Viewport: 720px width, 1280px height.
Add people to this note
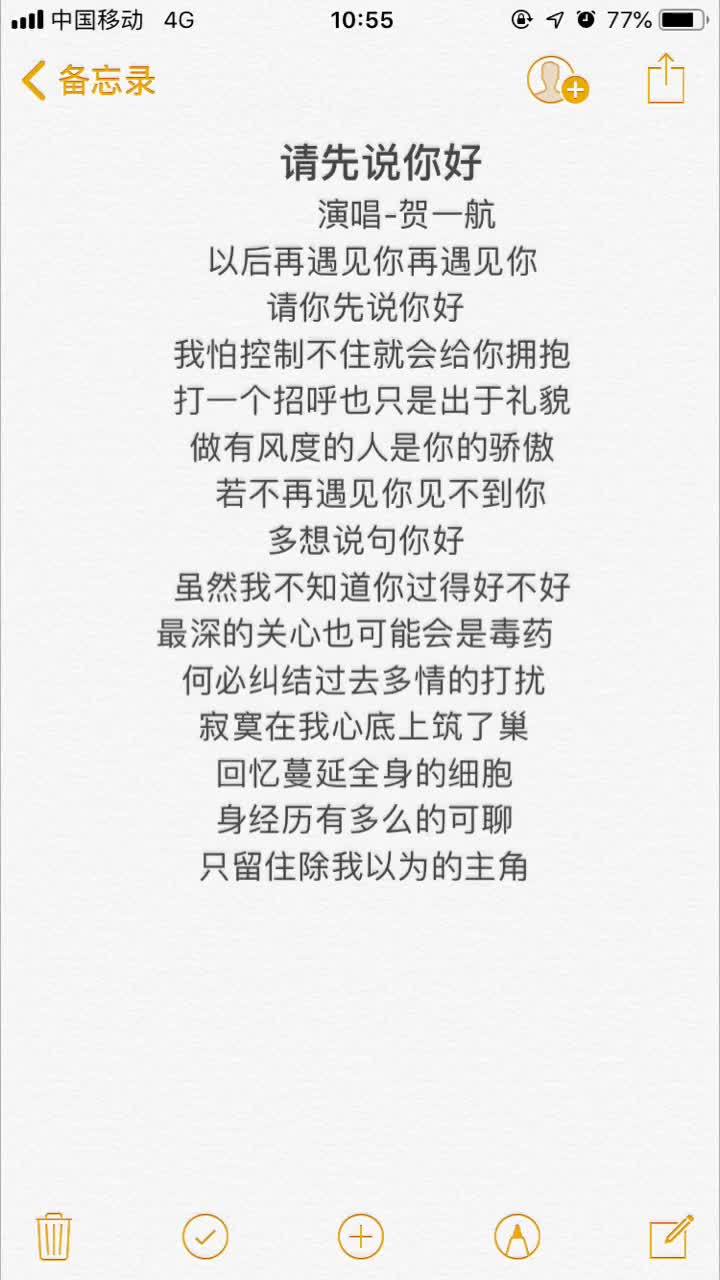[x=556, y=80]
